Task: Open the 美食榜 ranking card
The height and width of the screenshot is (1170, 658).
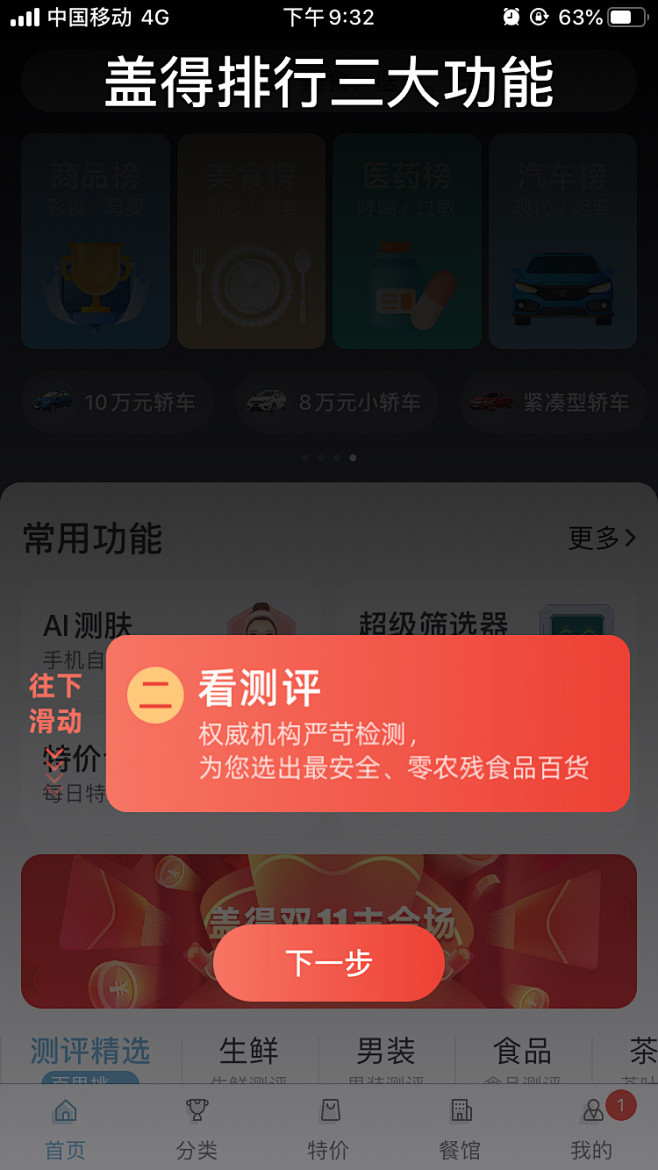Action: click(251, 241)
